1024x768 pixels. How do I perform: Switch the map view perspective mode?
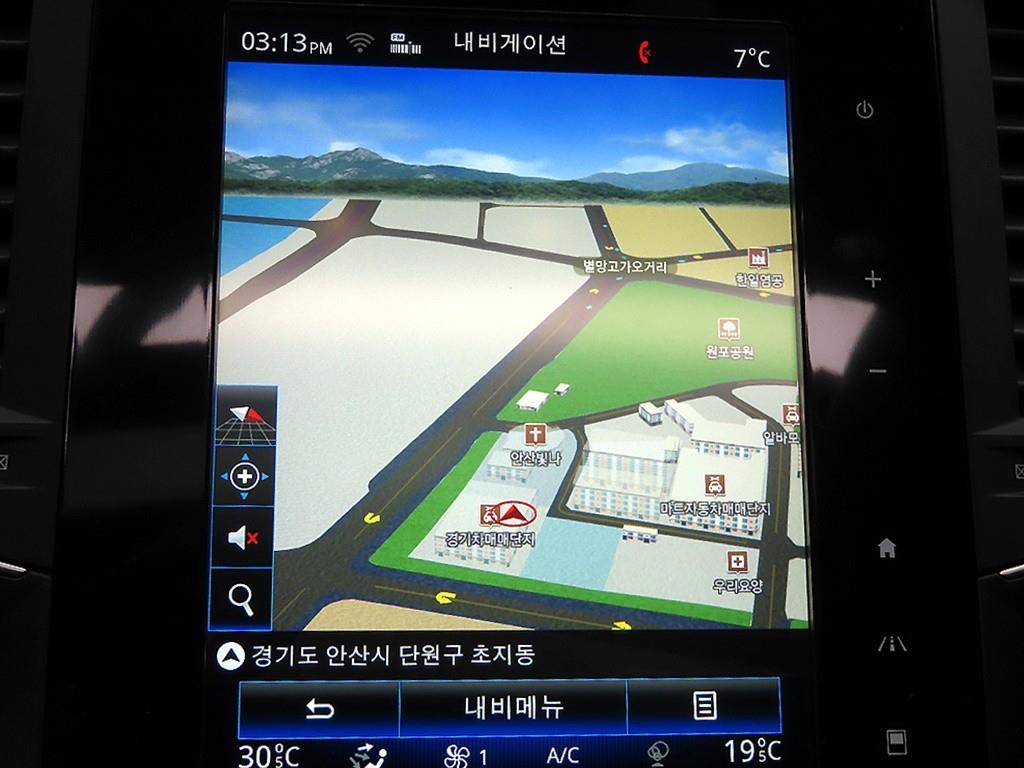pos(244,421)
